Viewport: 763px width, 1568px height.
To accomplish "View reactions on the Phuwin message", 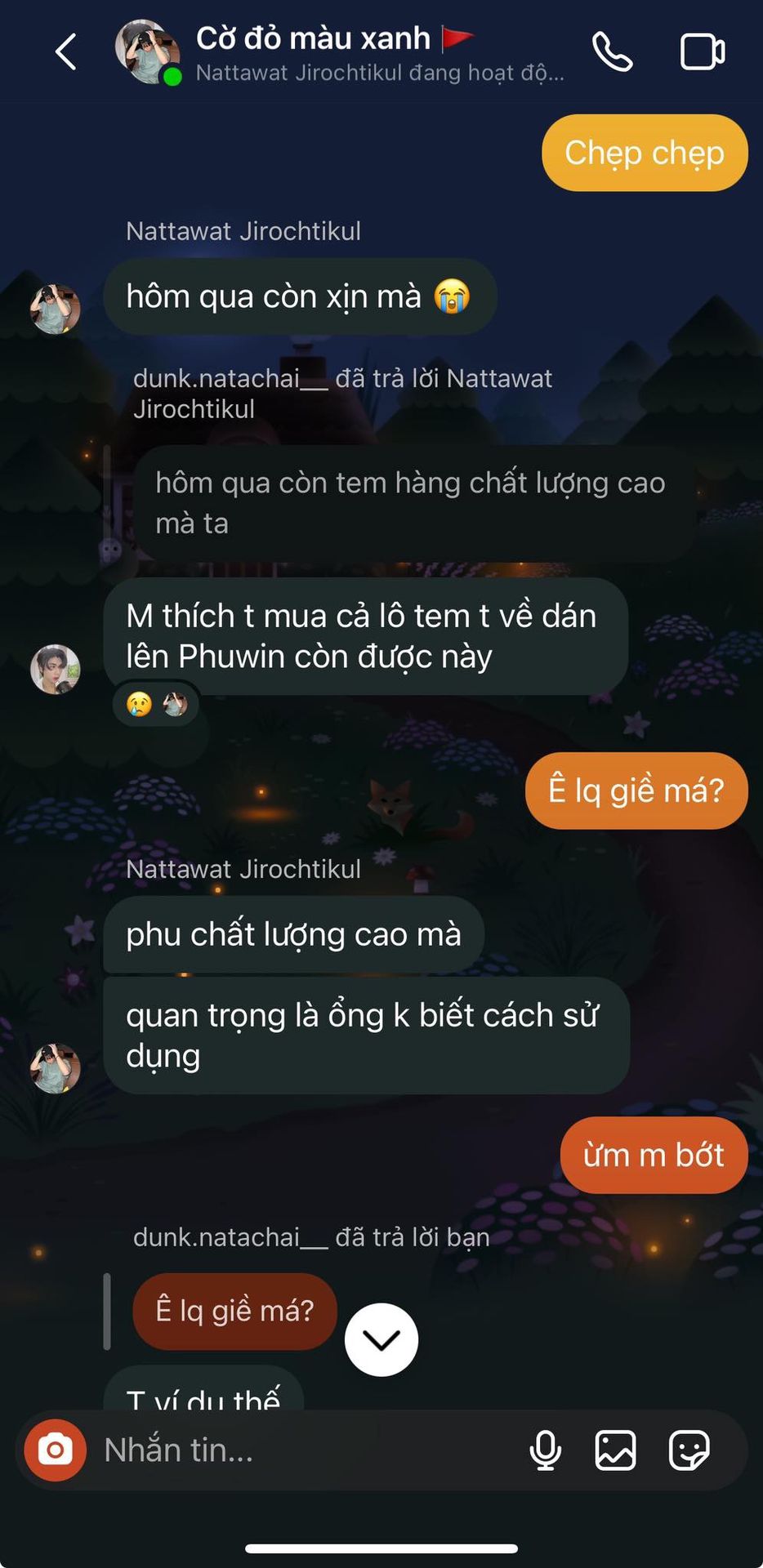I will click(156, 703).
